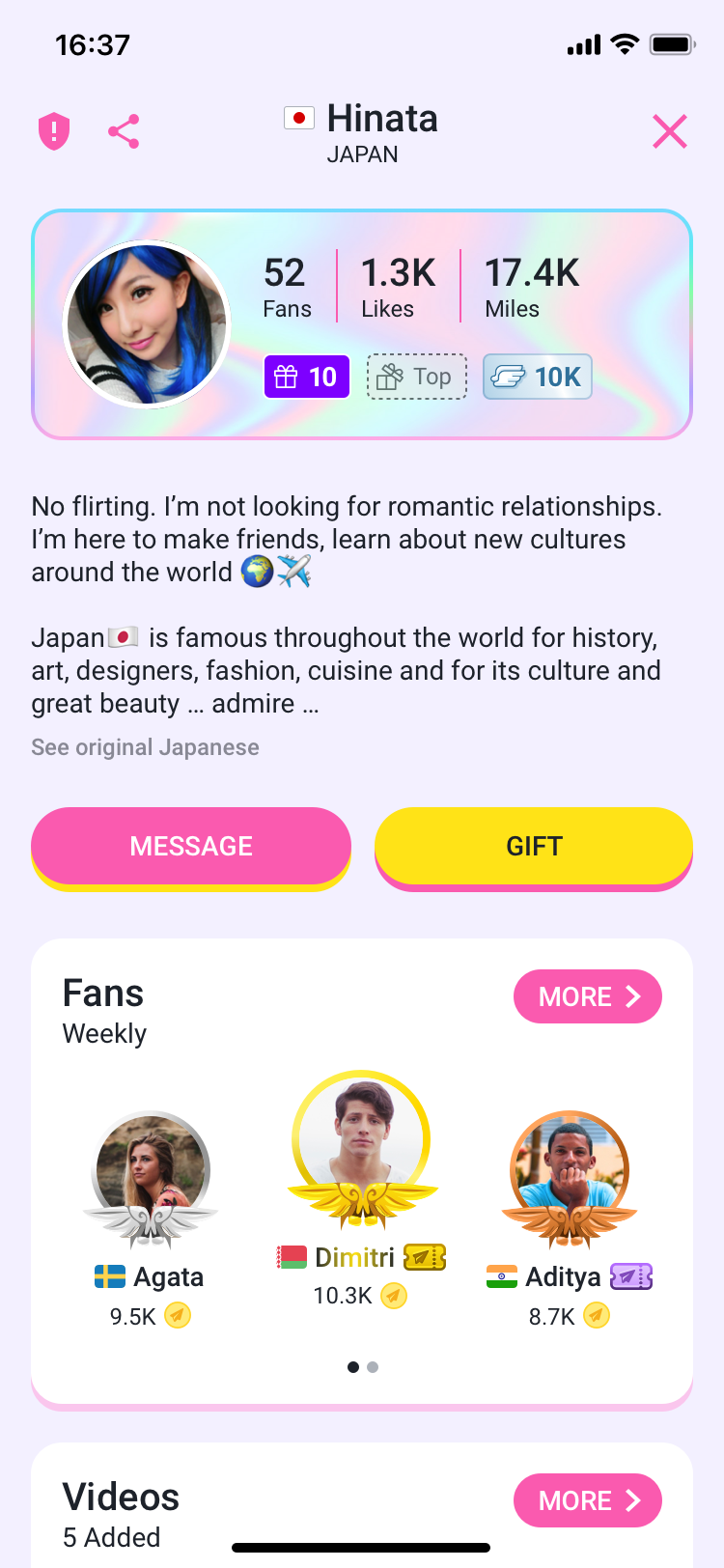Viewport: 724px width, 1568px height.
Task: Send a message to Hinata
Action: point(191,846)
